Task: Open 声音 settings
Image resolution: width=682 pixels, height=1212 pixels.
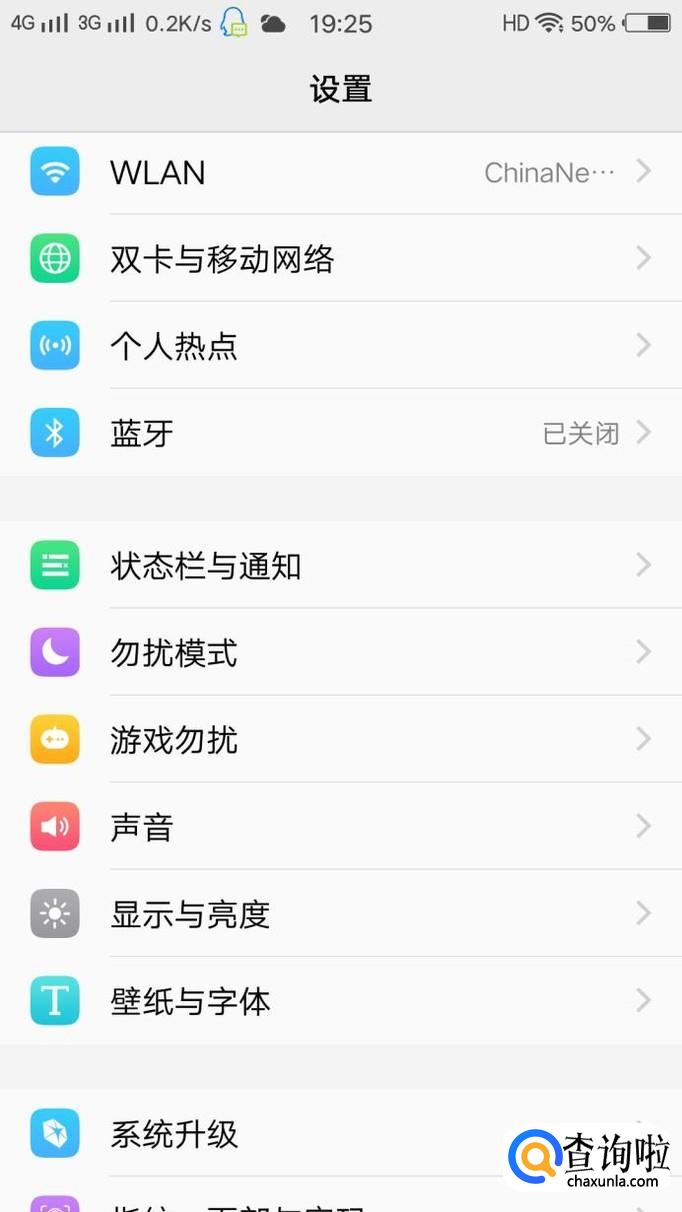Action: click(x=340, y=827)
